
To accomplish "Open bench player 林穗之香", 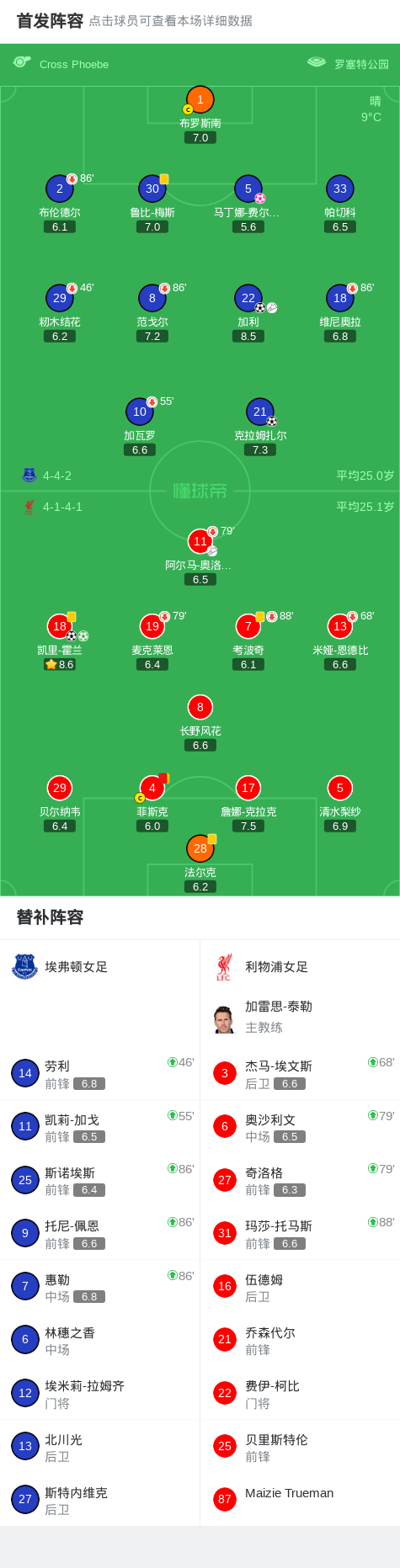I will tap(100, 1340).
